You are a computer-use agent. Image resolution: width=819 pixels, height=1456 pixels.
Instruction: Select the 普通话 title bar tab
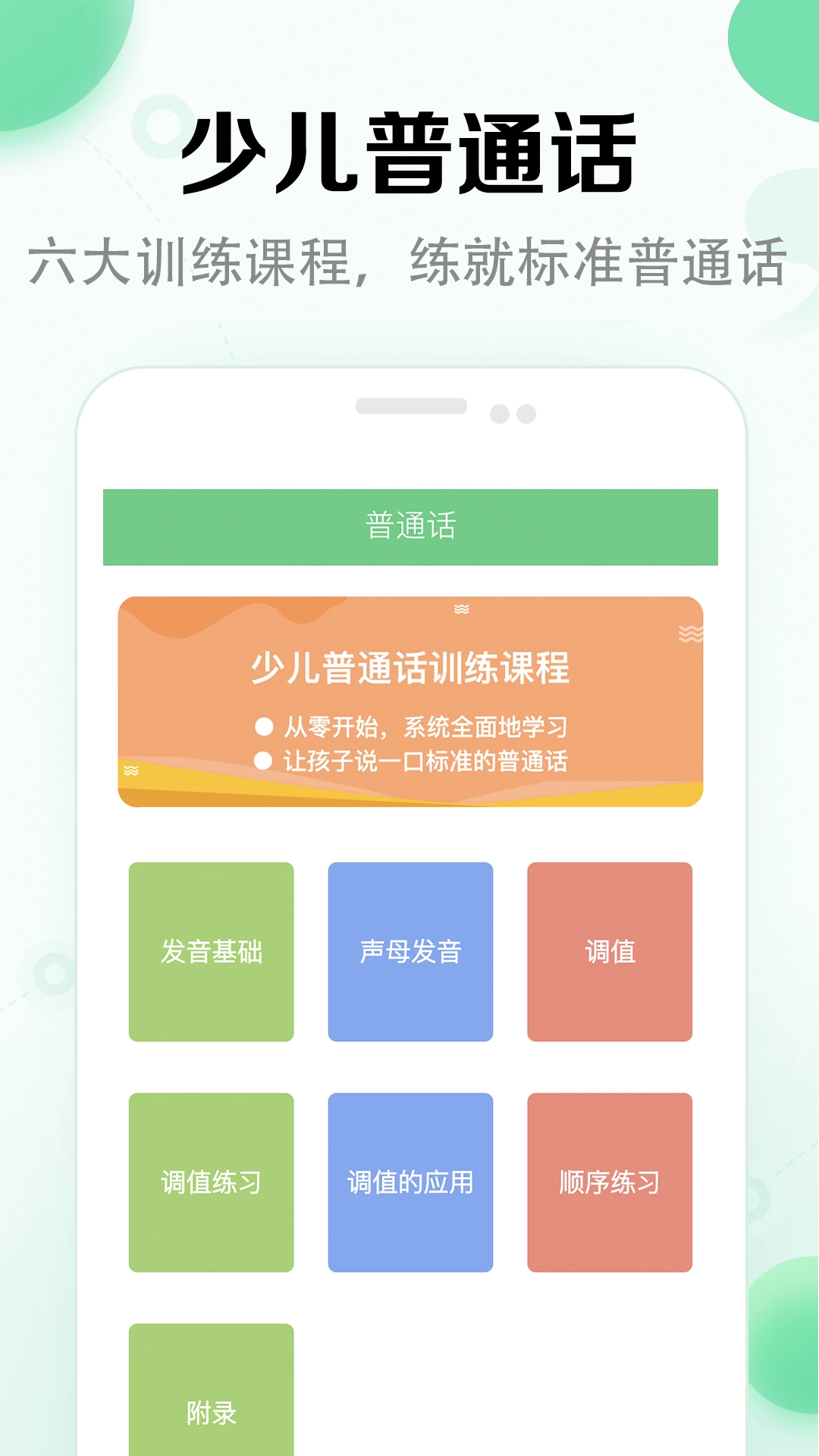[x=409, y=526]
